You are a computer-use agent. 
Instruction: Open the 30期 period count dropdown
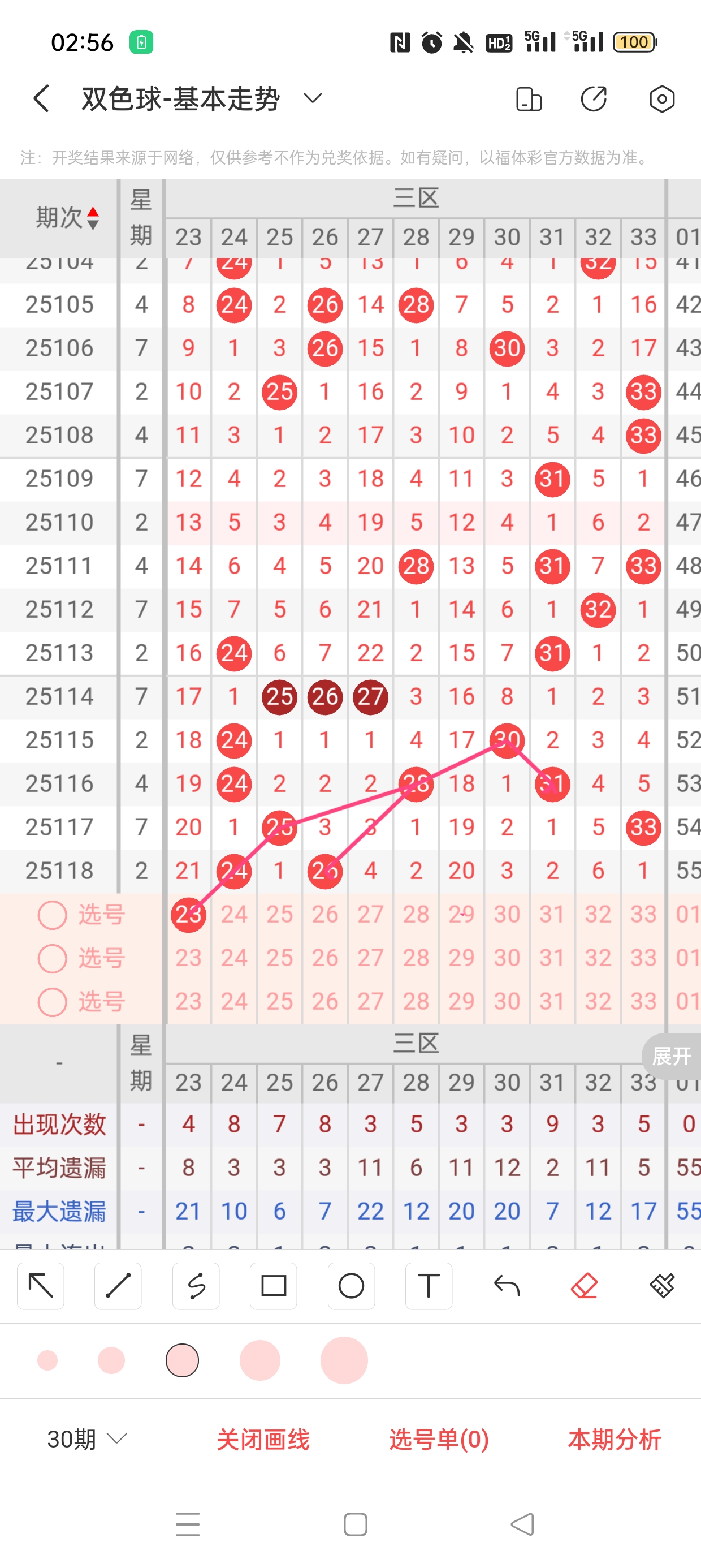pos(87,1439)
